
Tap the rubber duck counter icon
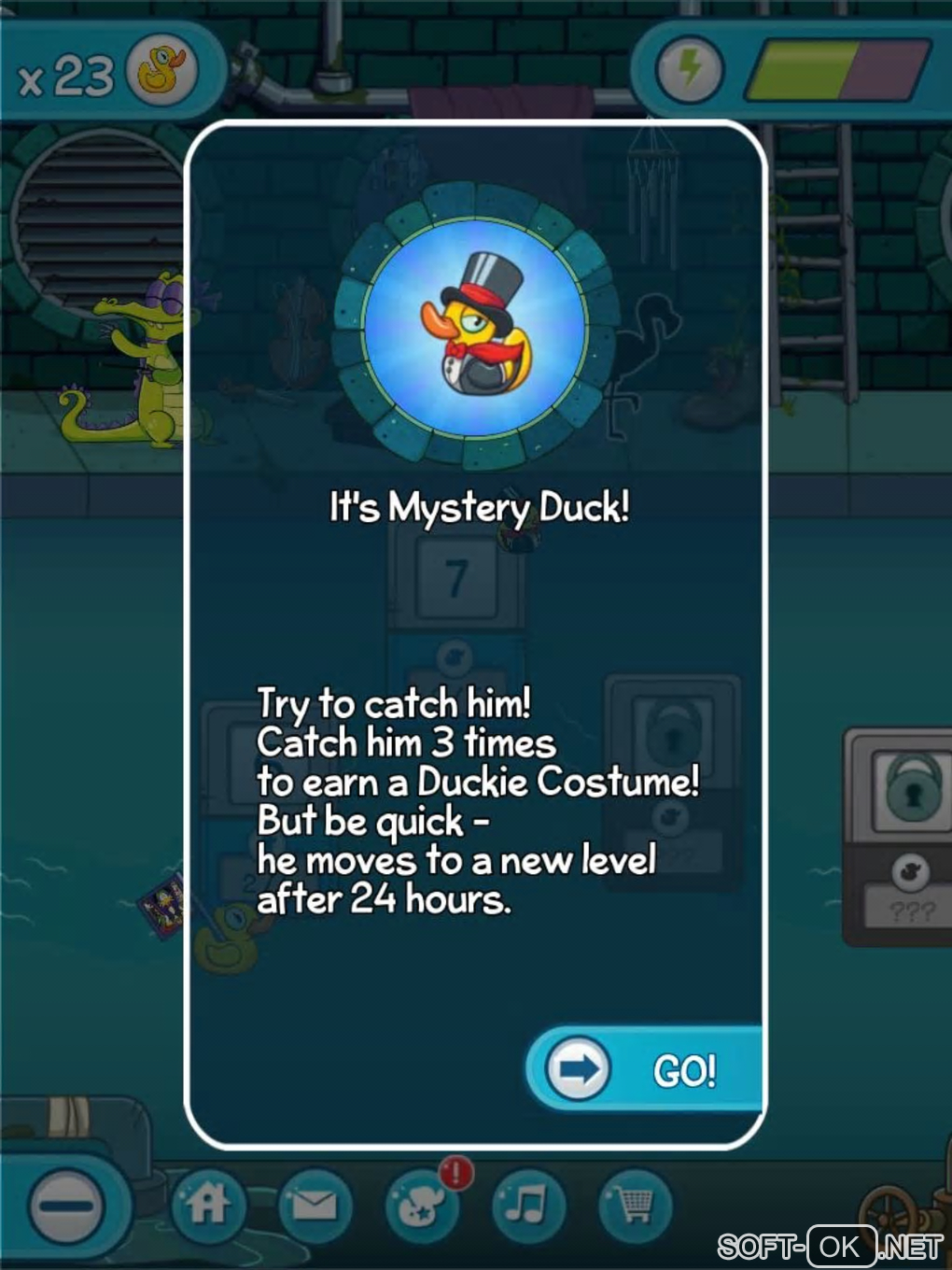tap(162, 71)
